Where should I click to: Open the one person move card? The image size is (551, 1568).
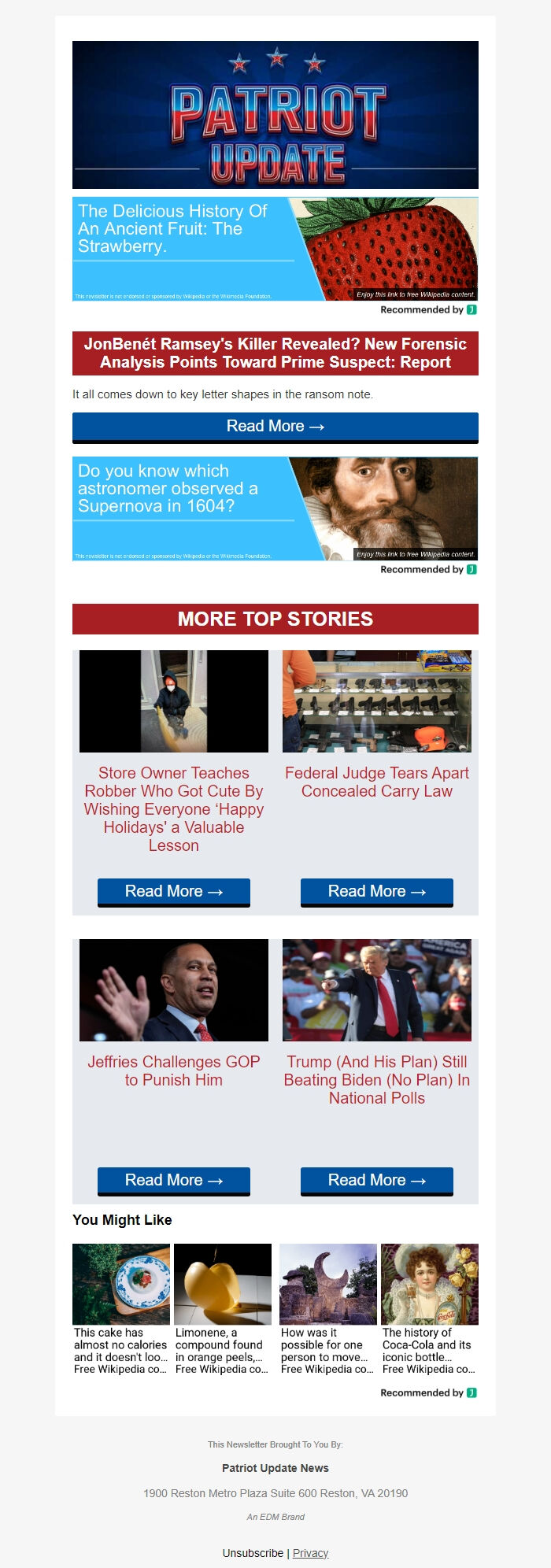point(328,1308)
